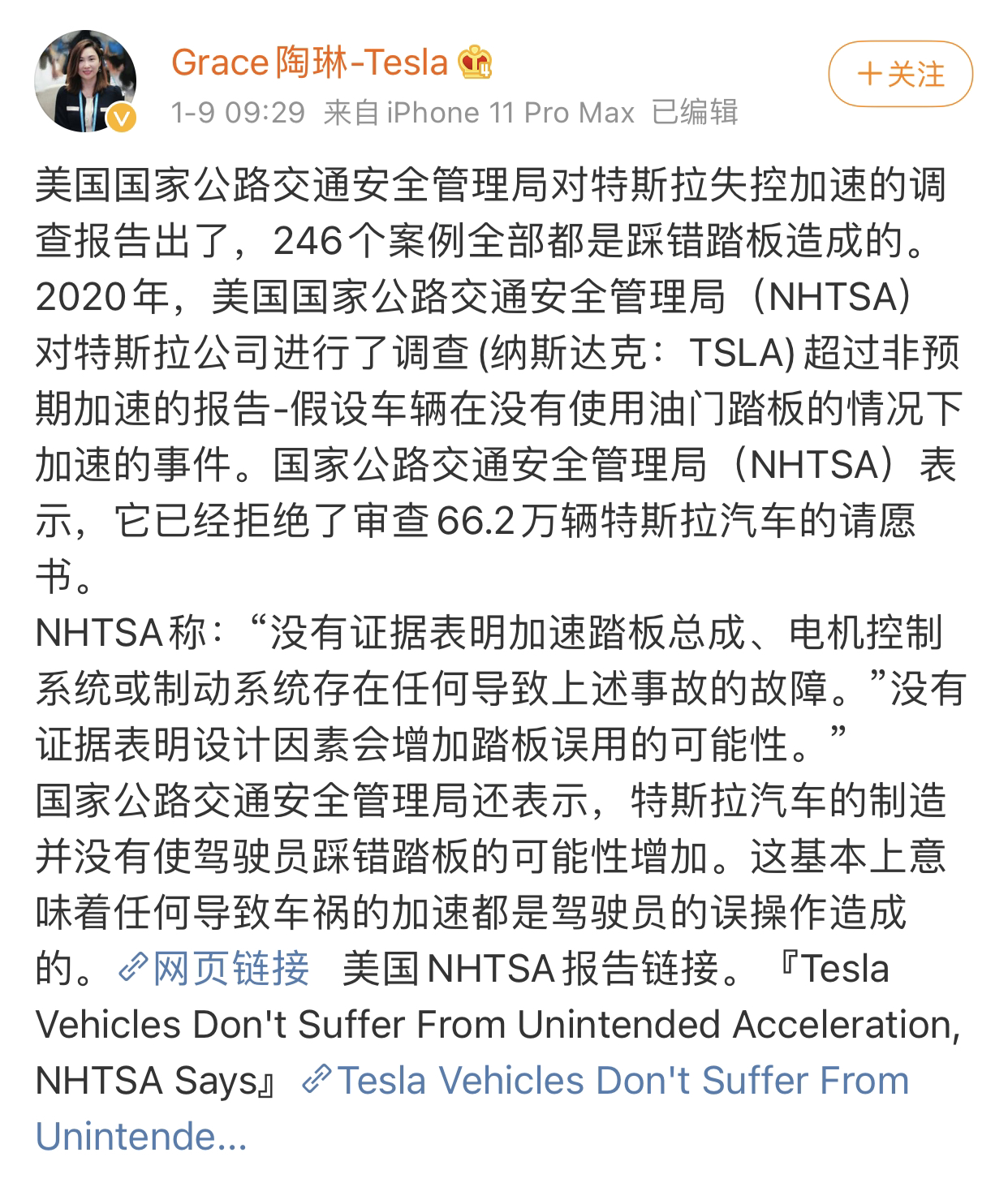Click the 美国NHTSA报告链接 label text
This screenshot has height=1187, width=1008.
(x=528, y=967)
